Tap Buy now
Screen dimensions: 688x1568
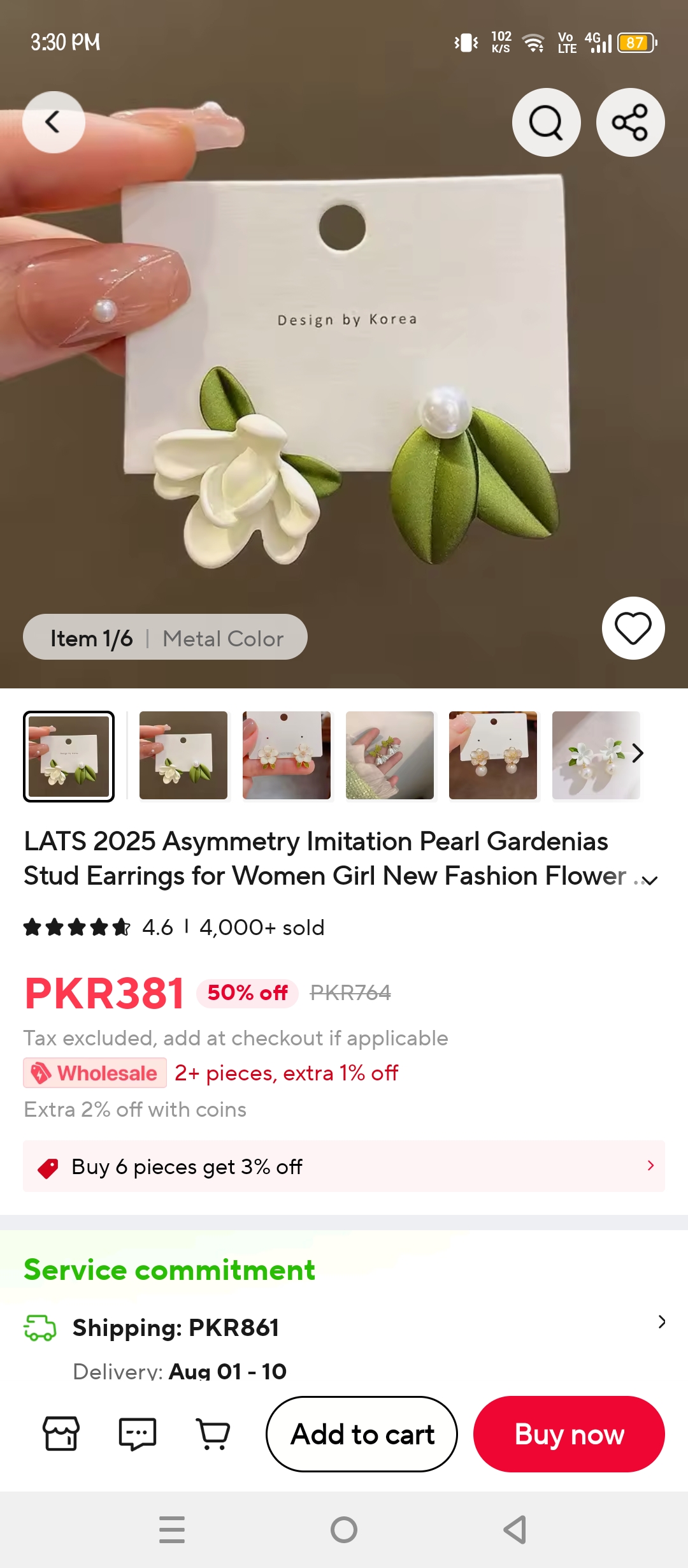coord(569,1434)
